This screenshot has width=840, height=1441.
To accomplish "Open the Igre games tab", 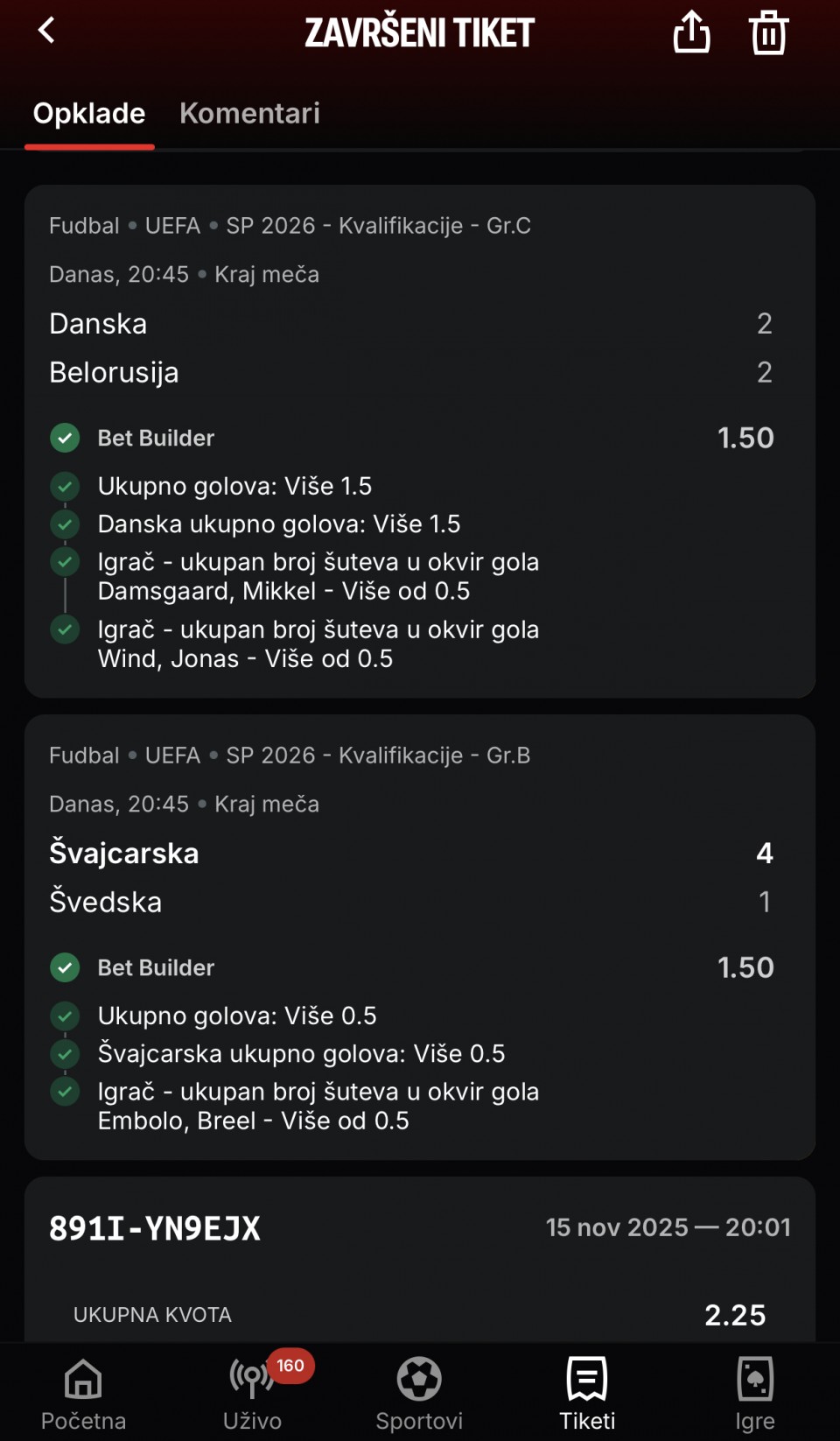I will pyautogui.click(x=755, y=1393).
